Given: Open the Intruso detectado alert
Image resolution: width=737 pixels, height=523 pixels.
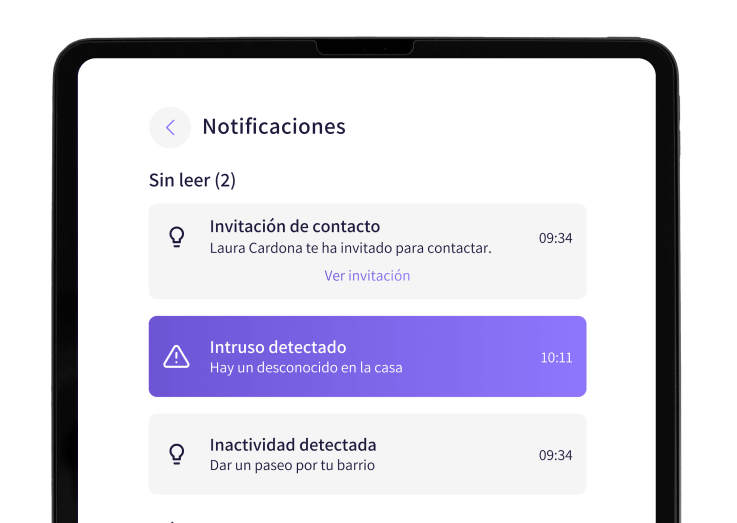Looking at the screenshot, I should coord(367,357).
